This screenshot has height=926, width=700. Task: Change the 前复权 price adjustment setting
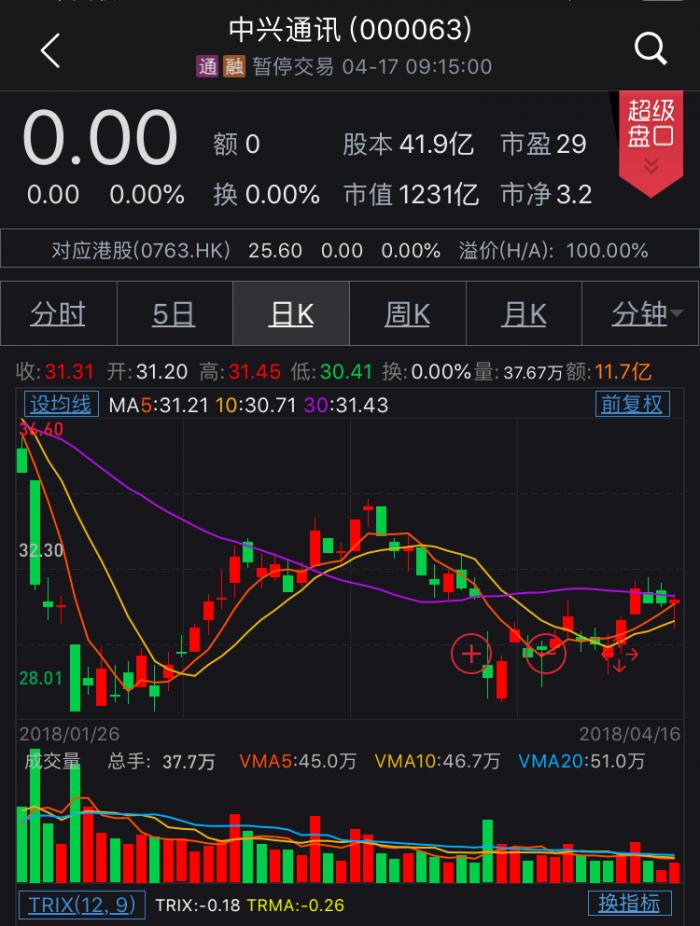tap(631, 404)
